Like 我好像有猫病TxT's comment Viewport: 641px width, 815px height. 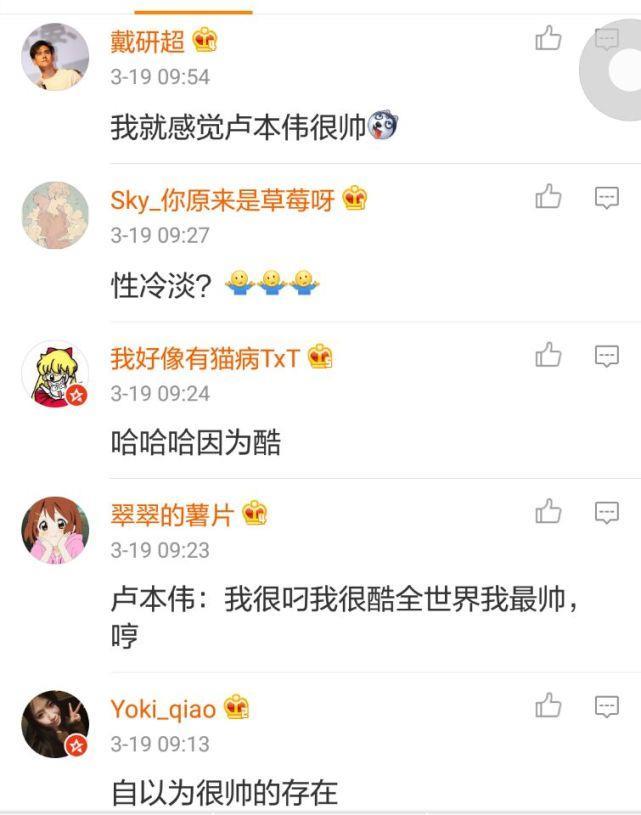pyautogui.click(x=548, y=355)
